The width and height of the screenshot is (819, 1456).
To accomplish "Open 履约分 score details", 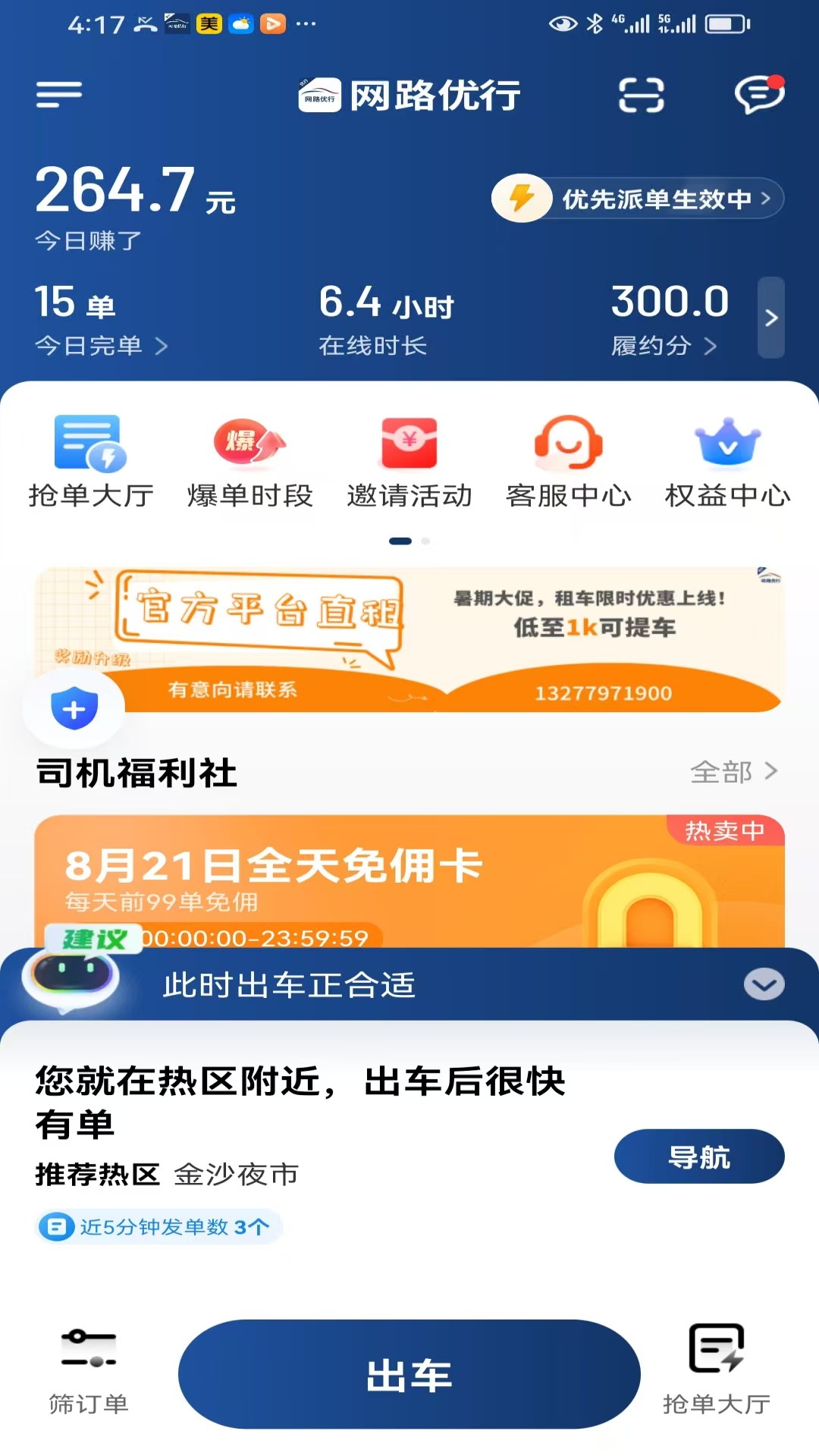I will pos(664,346).
